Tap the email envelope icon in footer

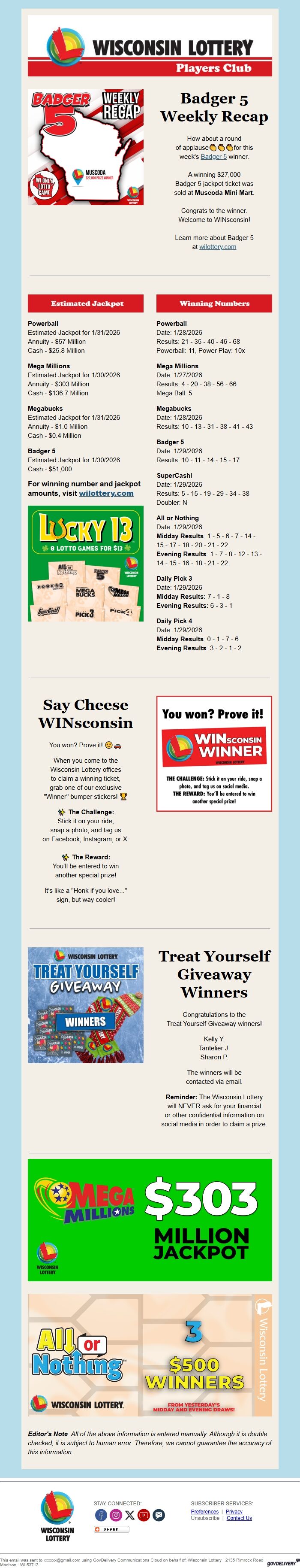pyautogui.click(x=159, y=1515)
